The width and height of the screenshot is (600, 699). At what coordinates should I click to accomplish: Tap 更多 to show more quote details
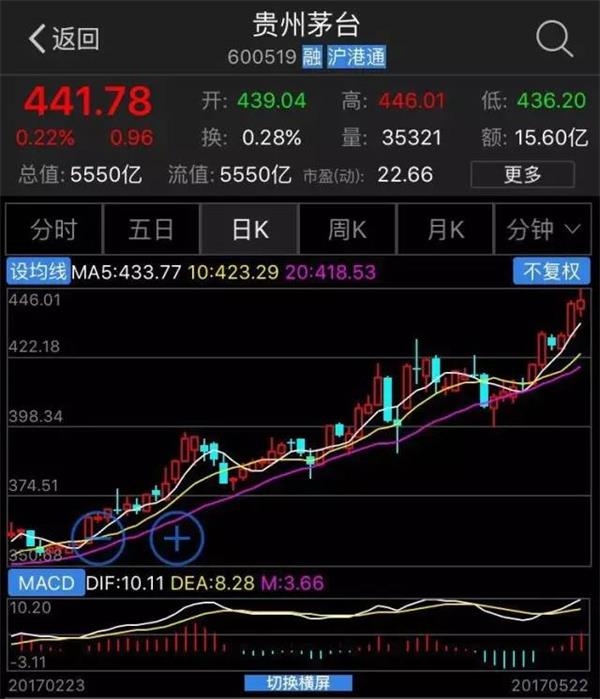coord(522,174)
